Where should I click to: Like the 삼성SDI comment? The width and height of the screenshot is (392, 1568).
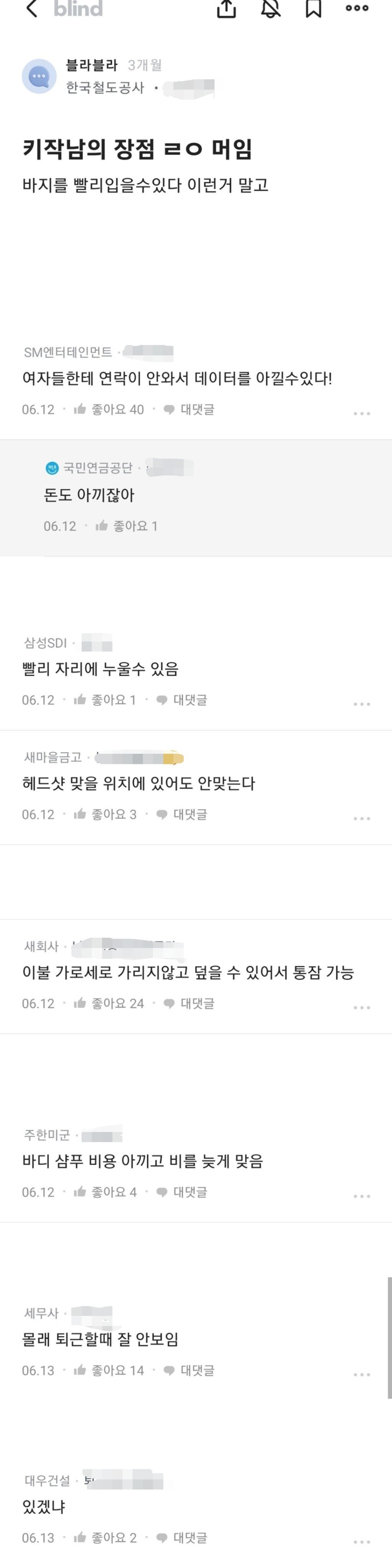coord(105,700)
